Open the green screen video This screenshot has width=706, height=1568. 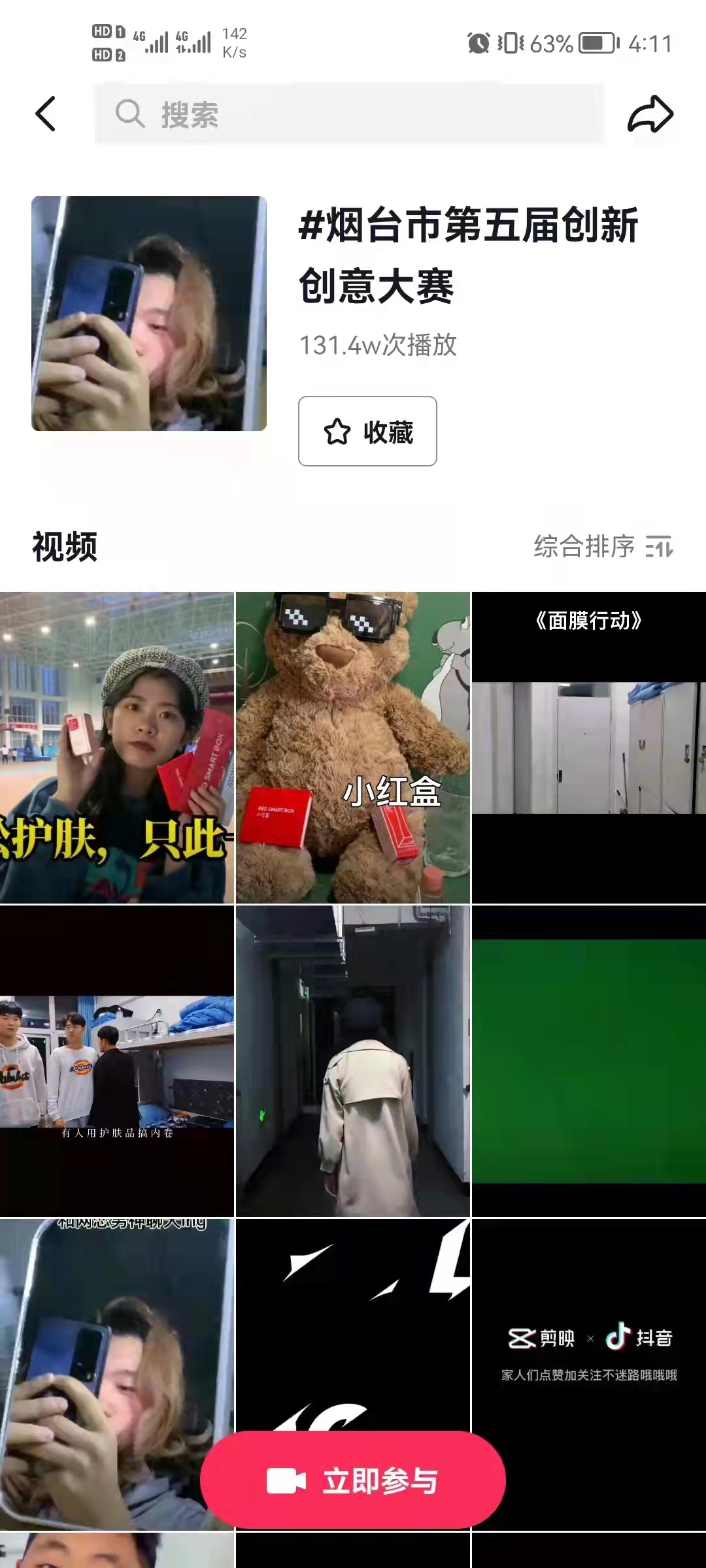point(588,1061)
